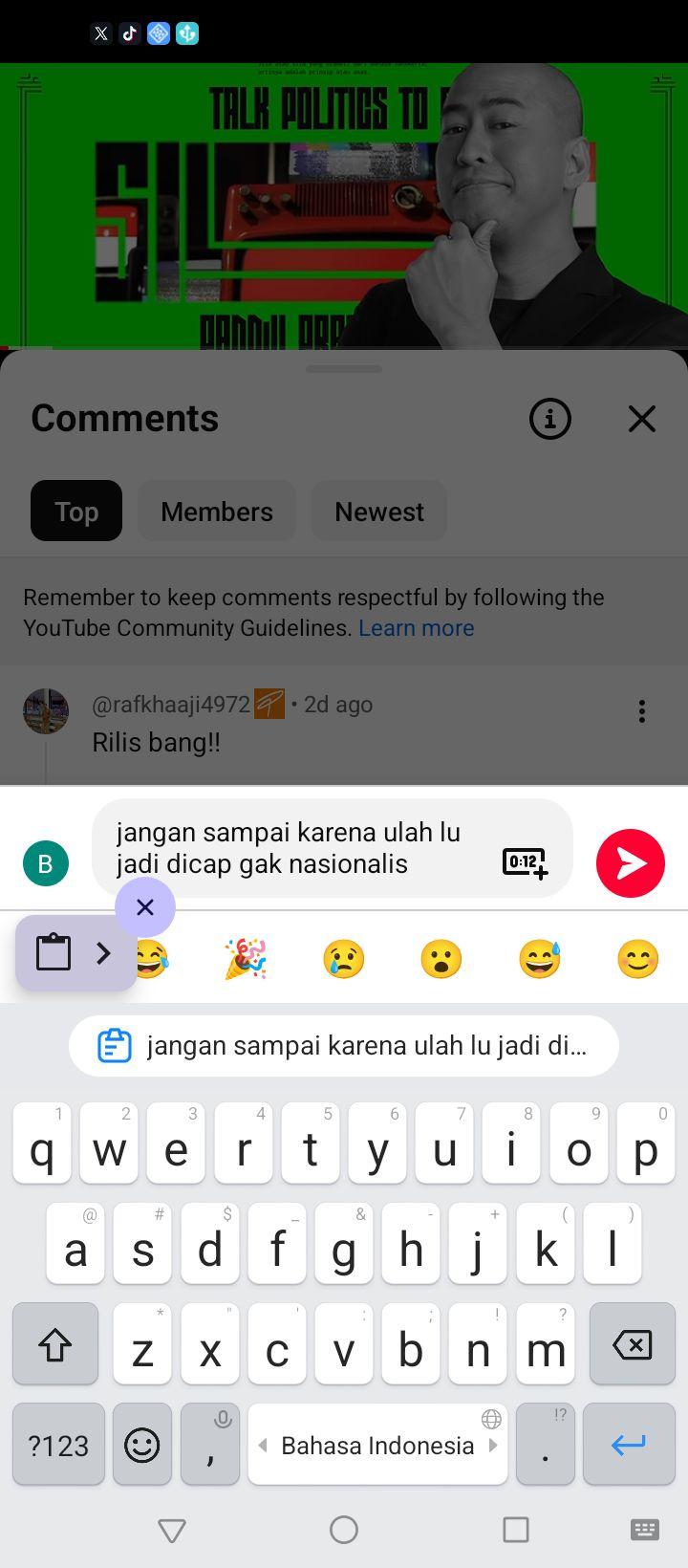Switch to the Newest tab

(x=379, y=512)
